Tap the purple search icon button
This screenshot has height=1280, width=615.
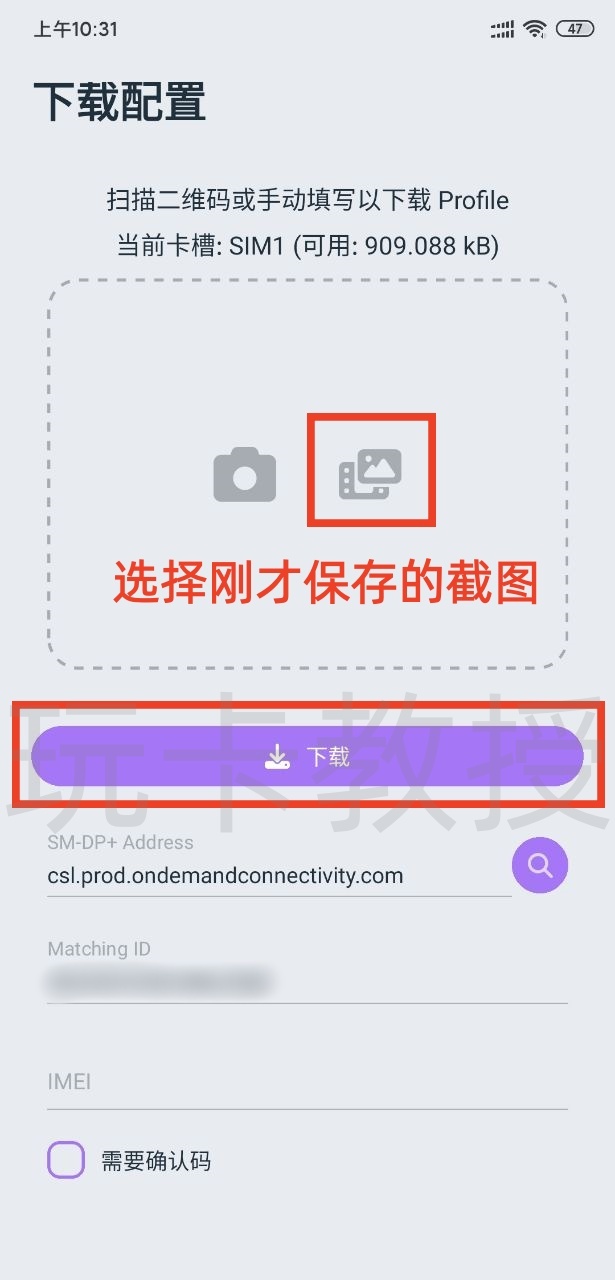coord(540,865)
